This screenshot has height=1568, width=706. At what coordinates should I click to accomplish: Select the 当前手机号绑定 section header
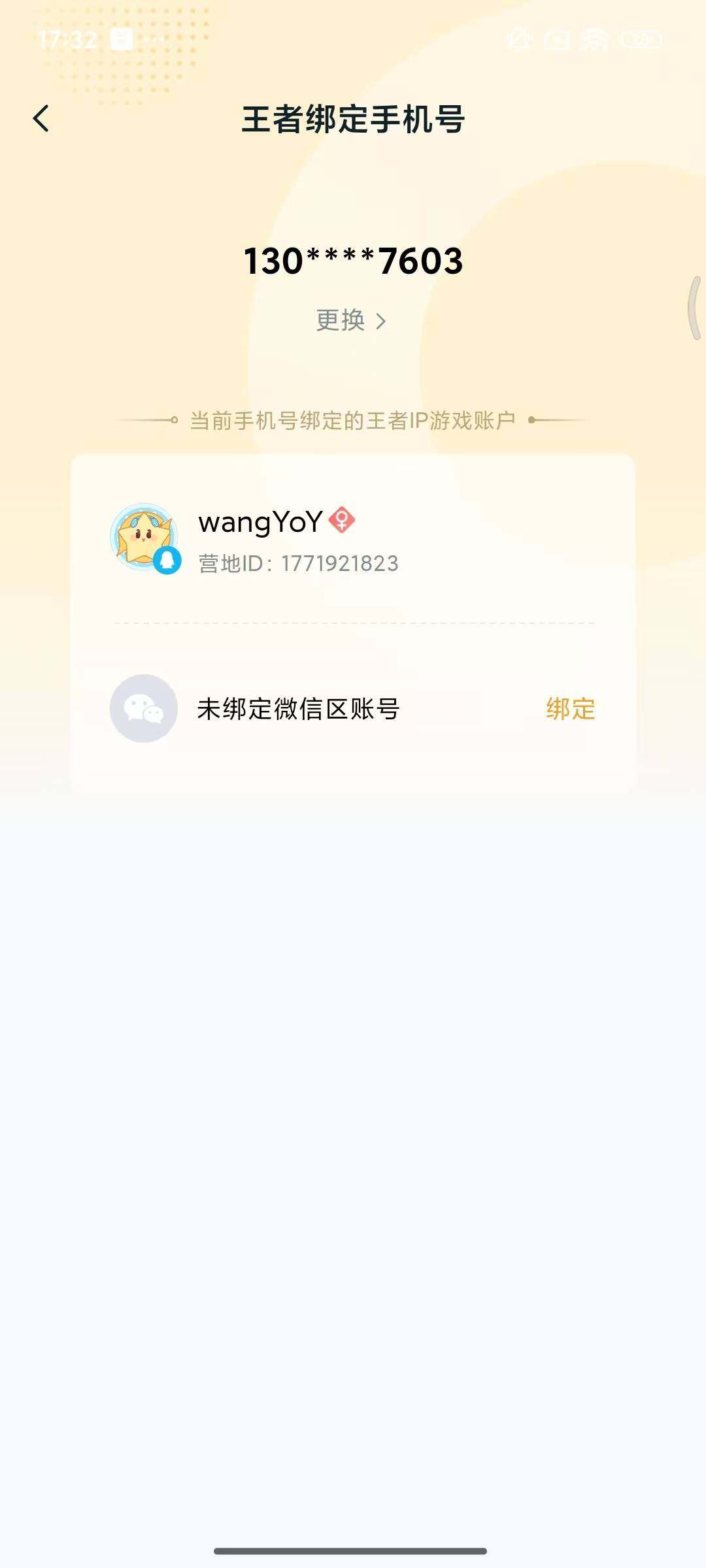coord(352,420)
